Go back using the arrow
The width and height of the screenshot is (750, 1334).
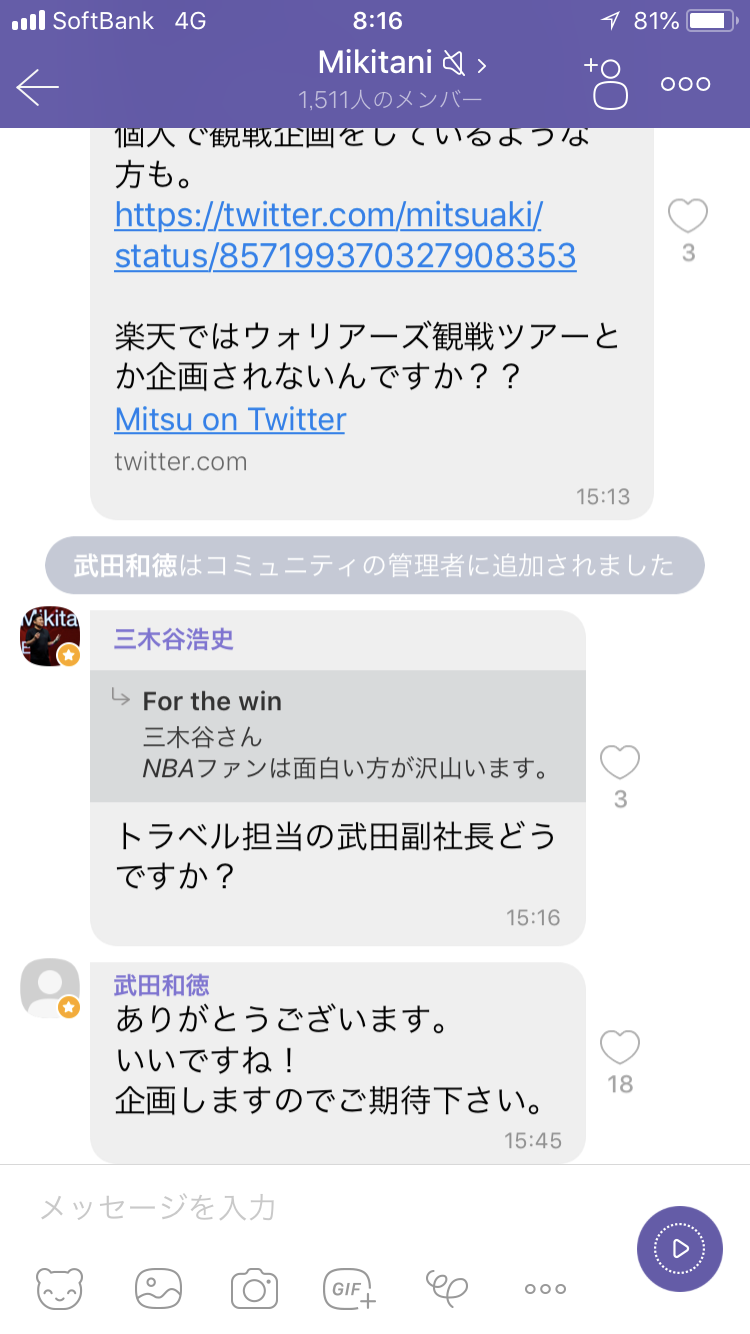(x=38, y=87)
